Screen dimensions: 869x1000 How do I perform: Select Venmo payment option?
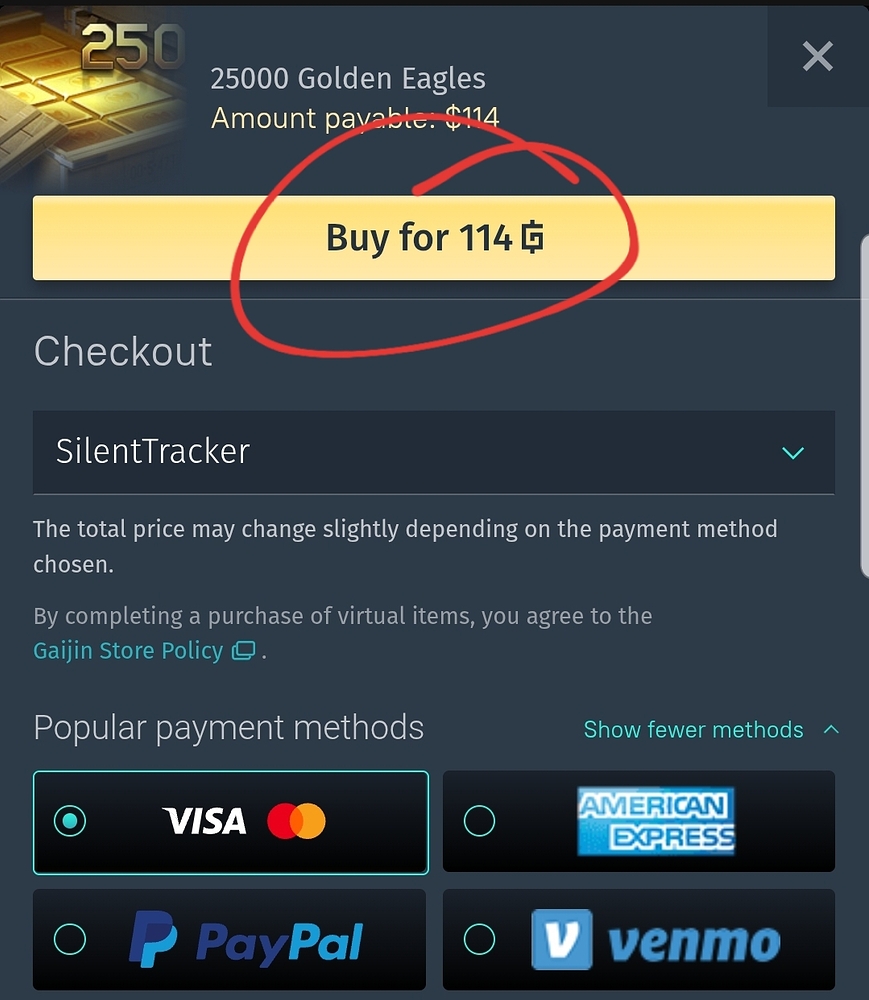point(638,940)
